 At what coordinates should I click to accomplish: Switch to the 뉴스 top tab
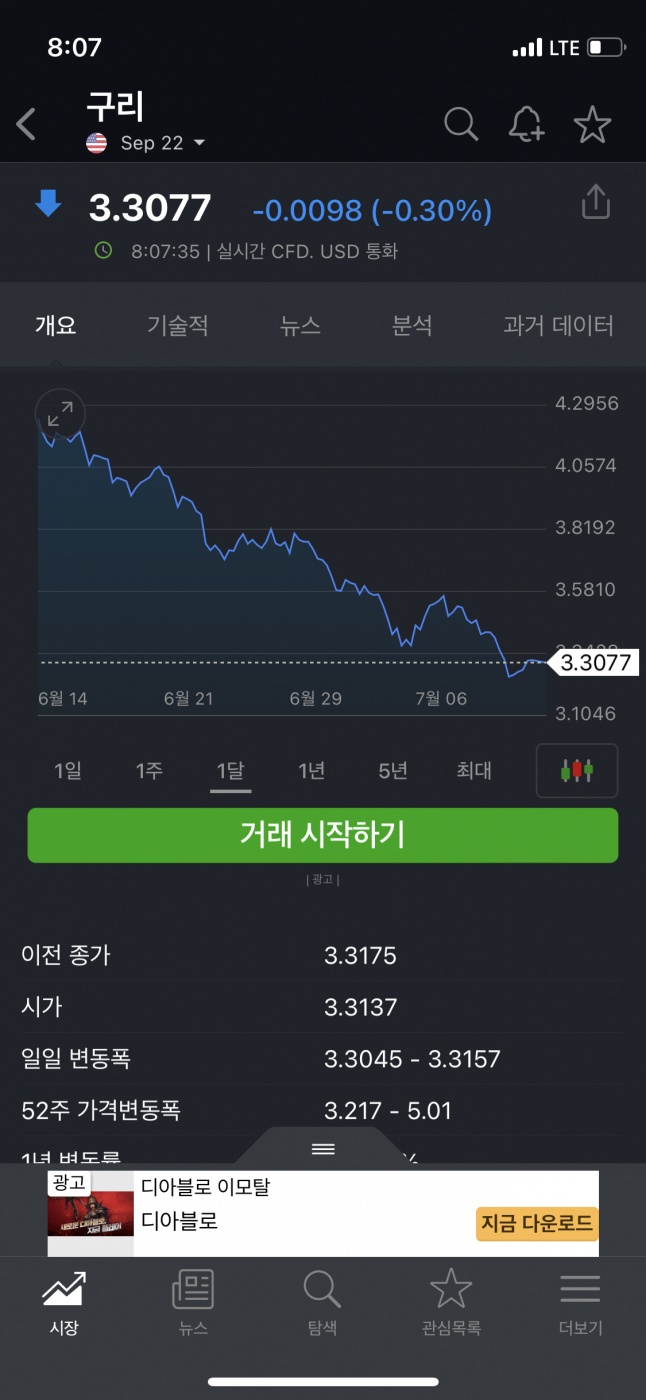[x=300, y=325]
